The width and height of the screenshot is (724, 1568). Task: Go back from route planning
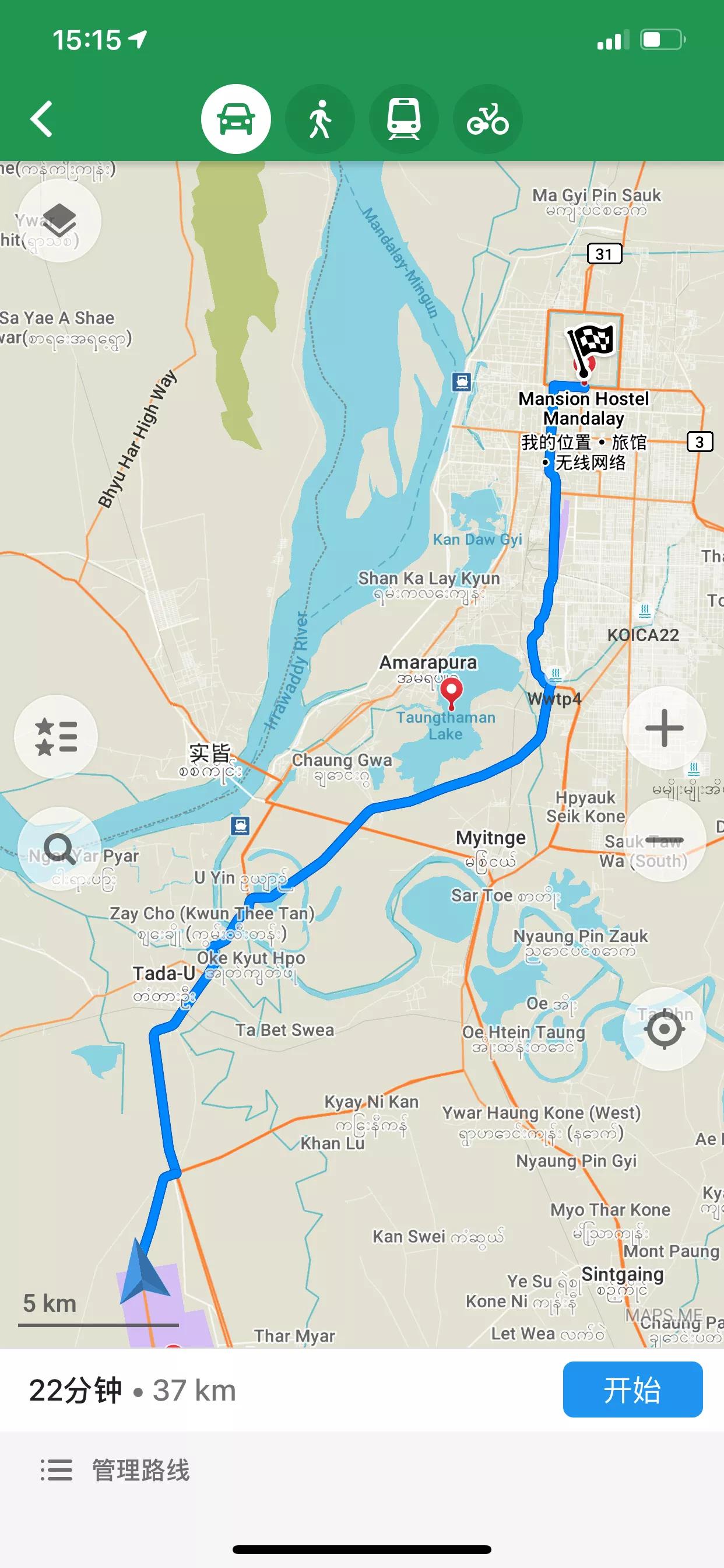pos(41,118)
